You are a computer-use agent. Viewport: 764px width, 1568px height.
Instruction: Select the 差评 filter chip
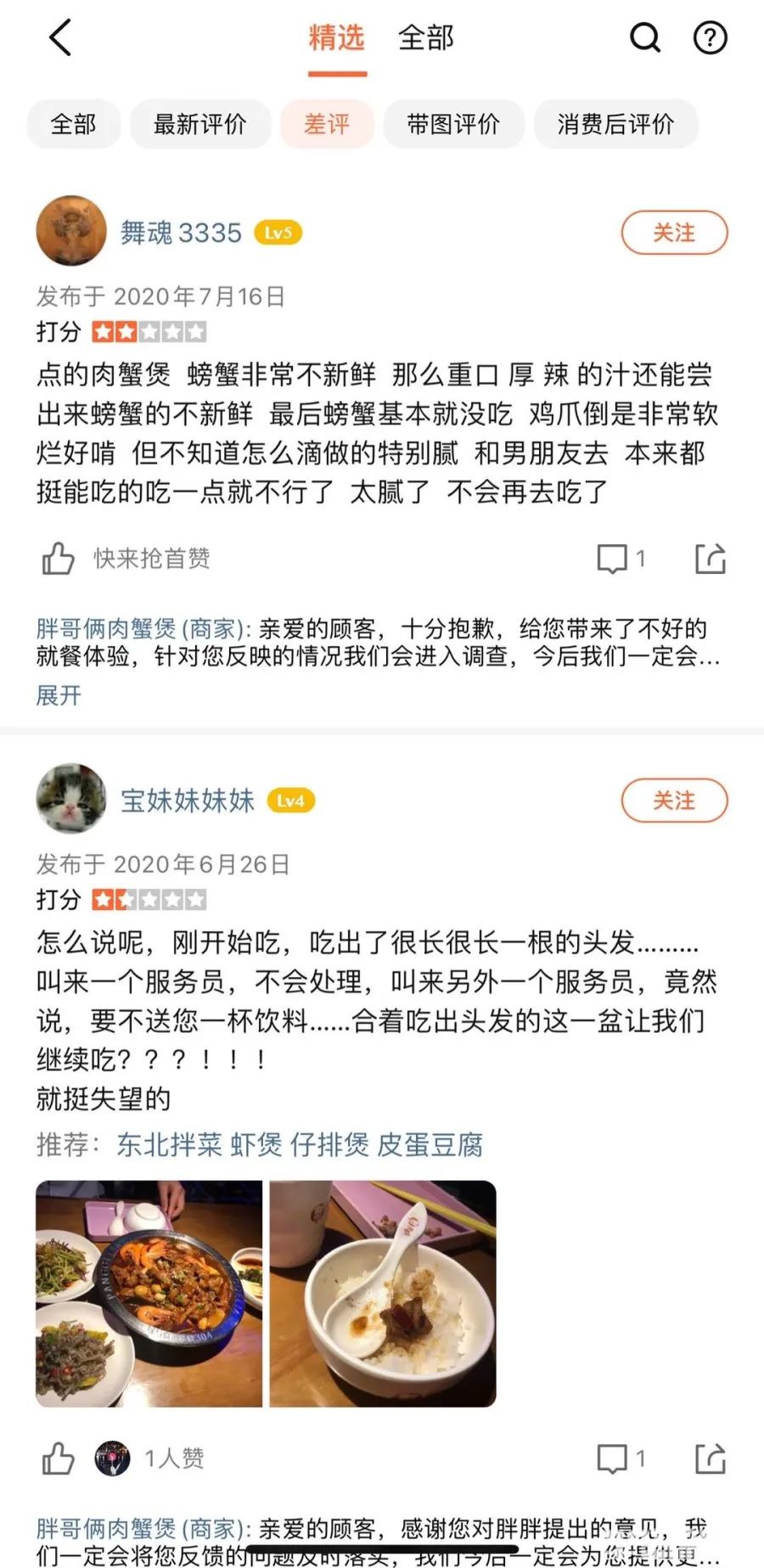(x=327, y=124)
